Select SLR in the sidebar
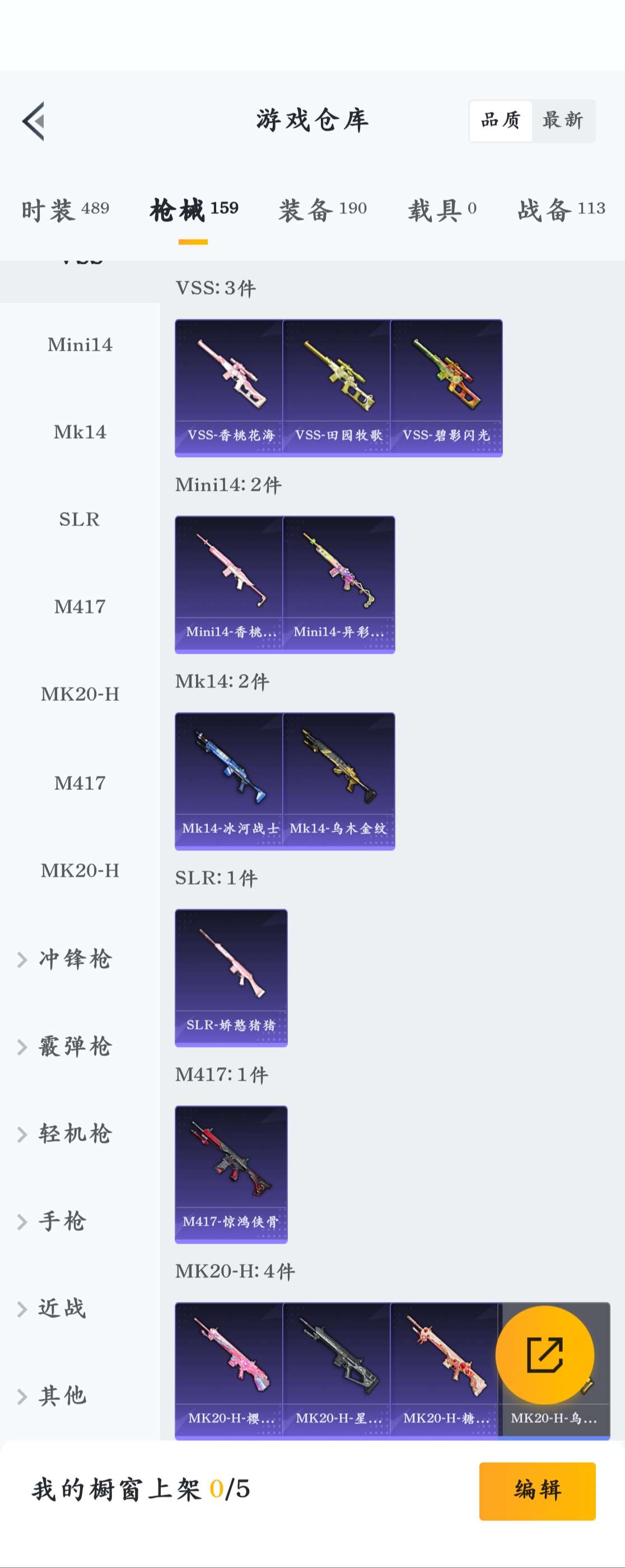 (x=80, y=519)
